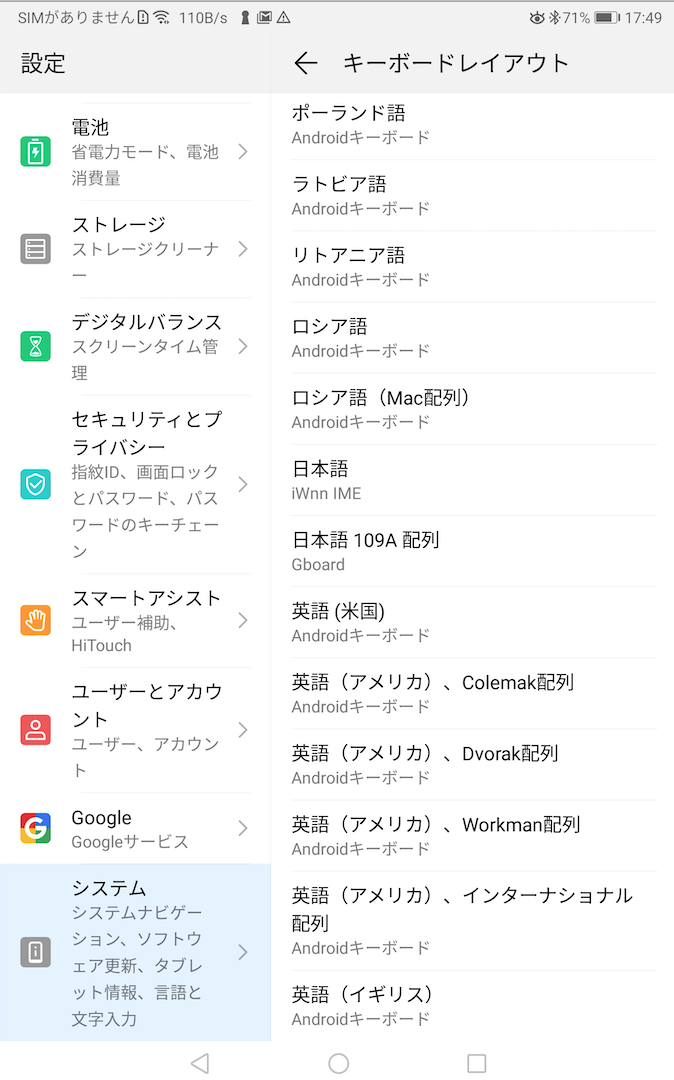Open Google services settings
The image size is (674, 1080).
pos(136,828)
